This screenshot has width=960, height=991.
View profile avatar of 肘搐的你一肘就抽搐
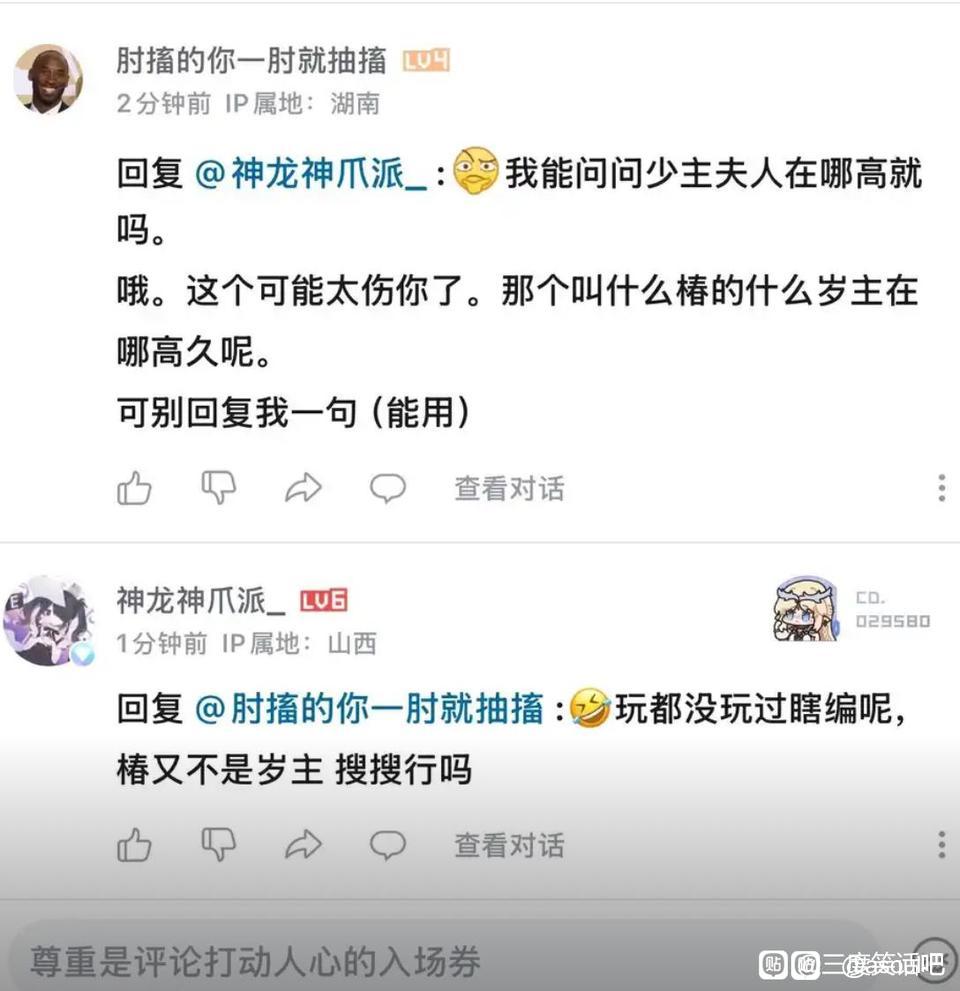coord(47,79)
